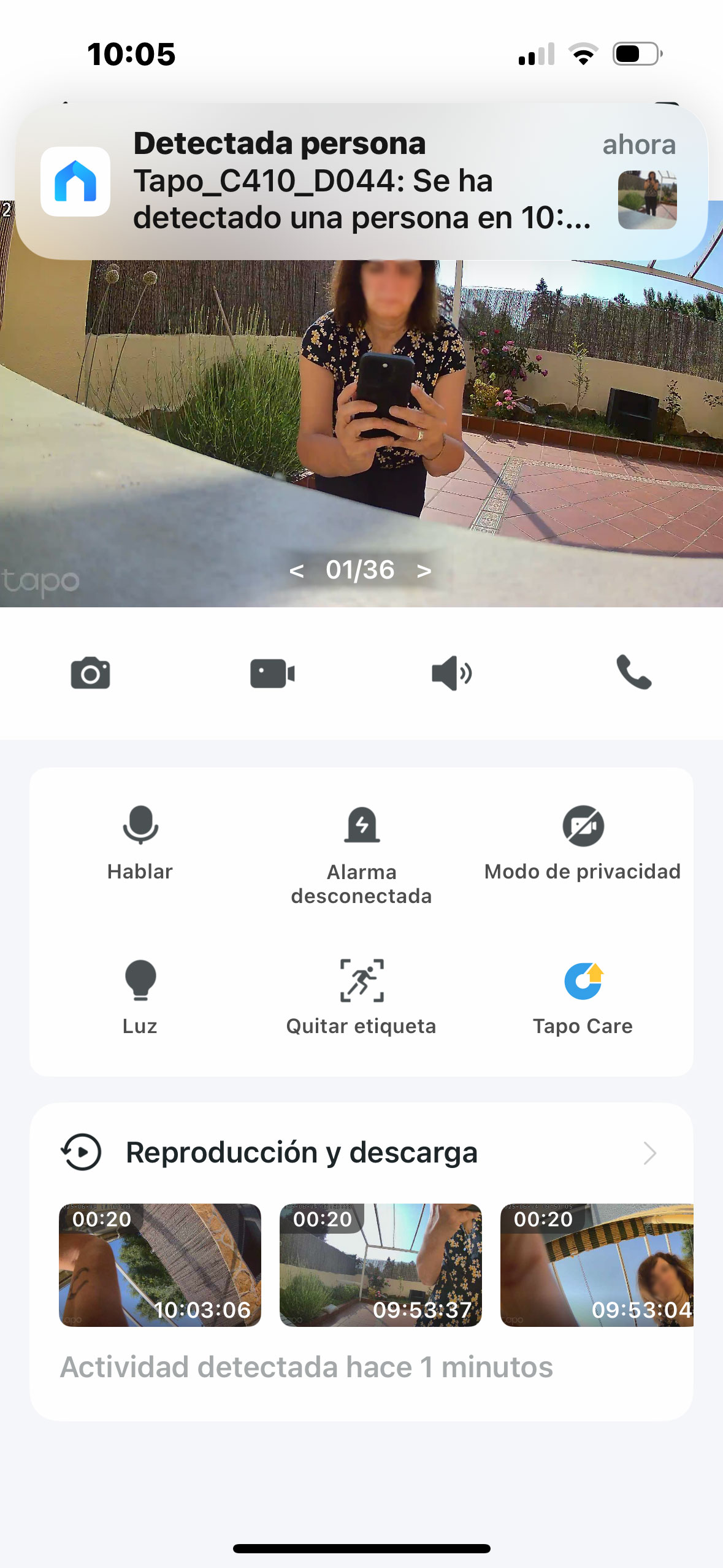Take a snapshot with the camera icon

[91, 674]
